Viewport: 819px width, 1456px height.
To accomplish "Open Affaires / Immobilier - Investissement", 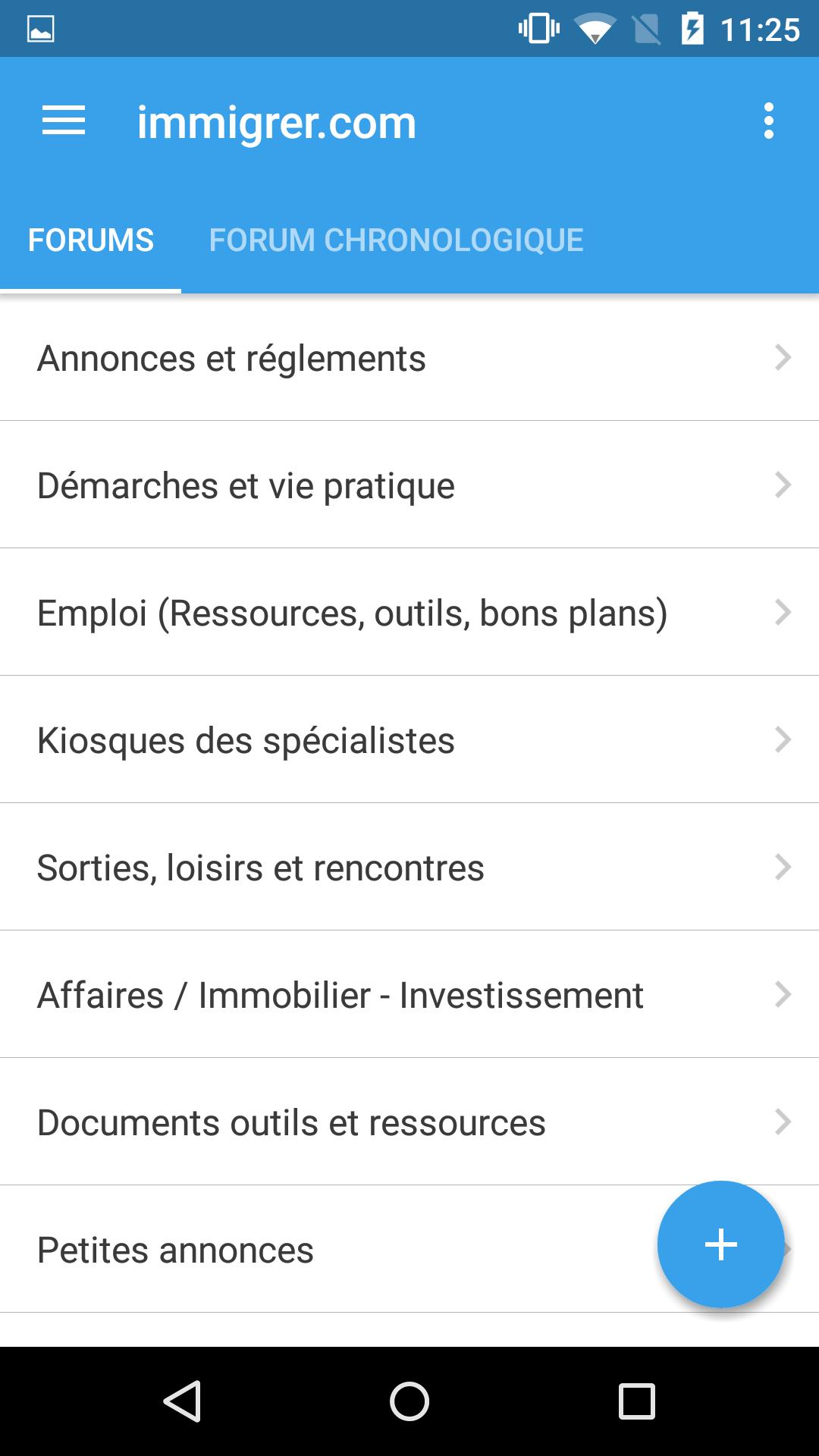I will (x=409, y=995).
